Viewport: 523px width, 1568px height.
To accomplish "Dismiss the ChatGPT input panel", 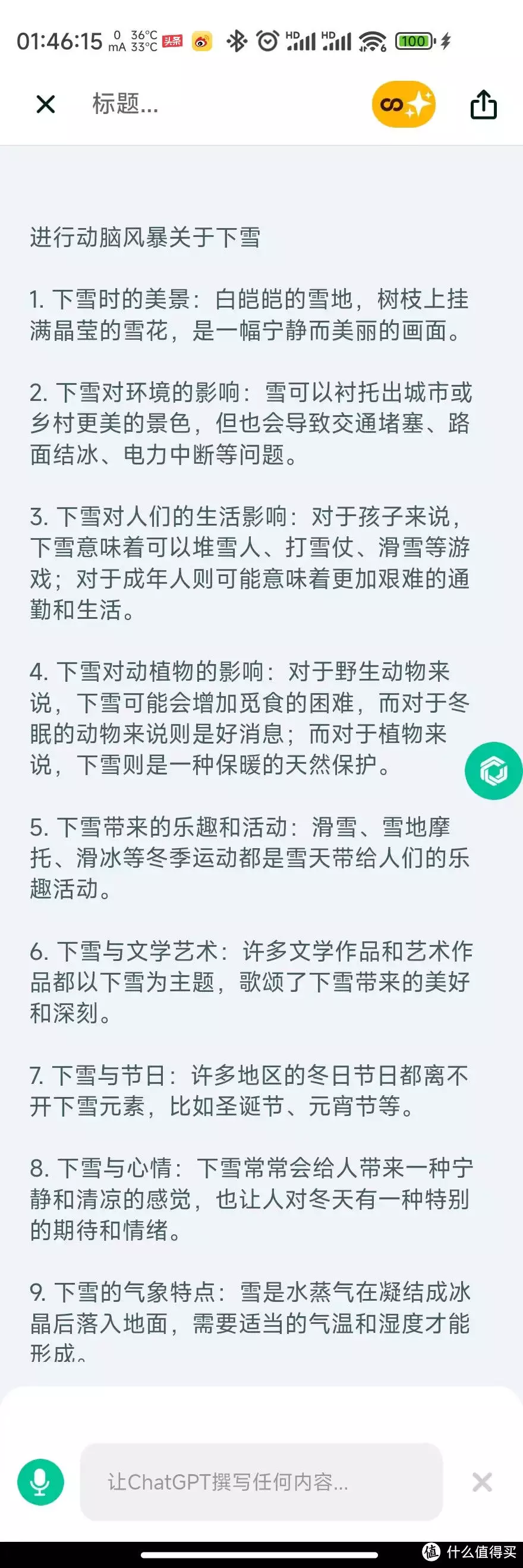I will click(x=481, y=1482).
